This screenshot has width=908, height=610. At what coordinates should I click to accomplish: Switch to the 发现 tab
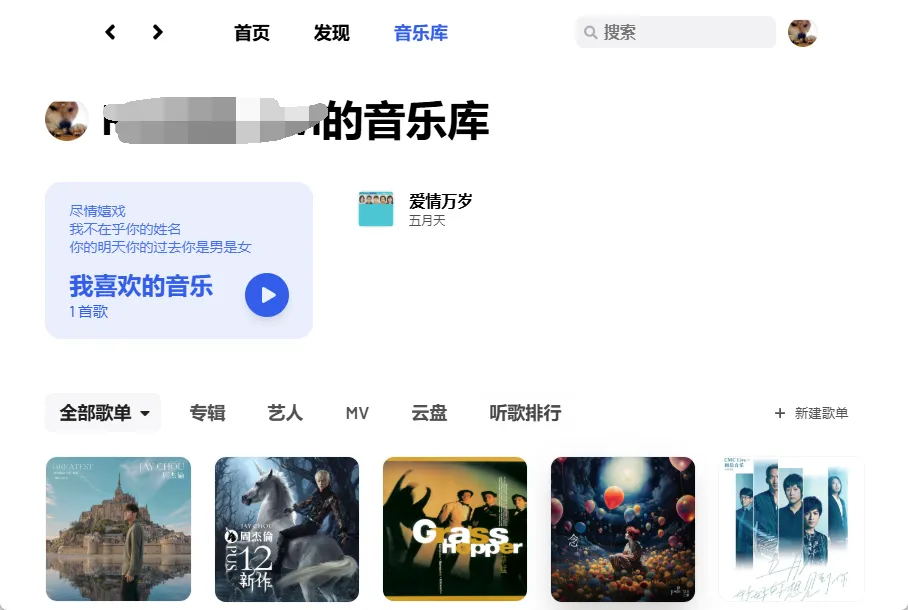[331, 33]
